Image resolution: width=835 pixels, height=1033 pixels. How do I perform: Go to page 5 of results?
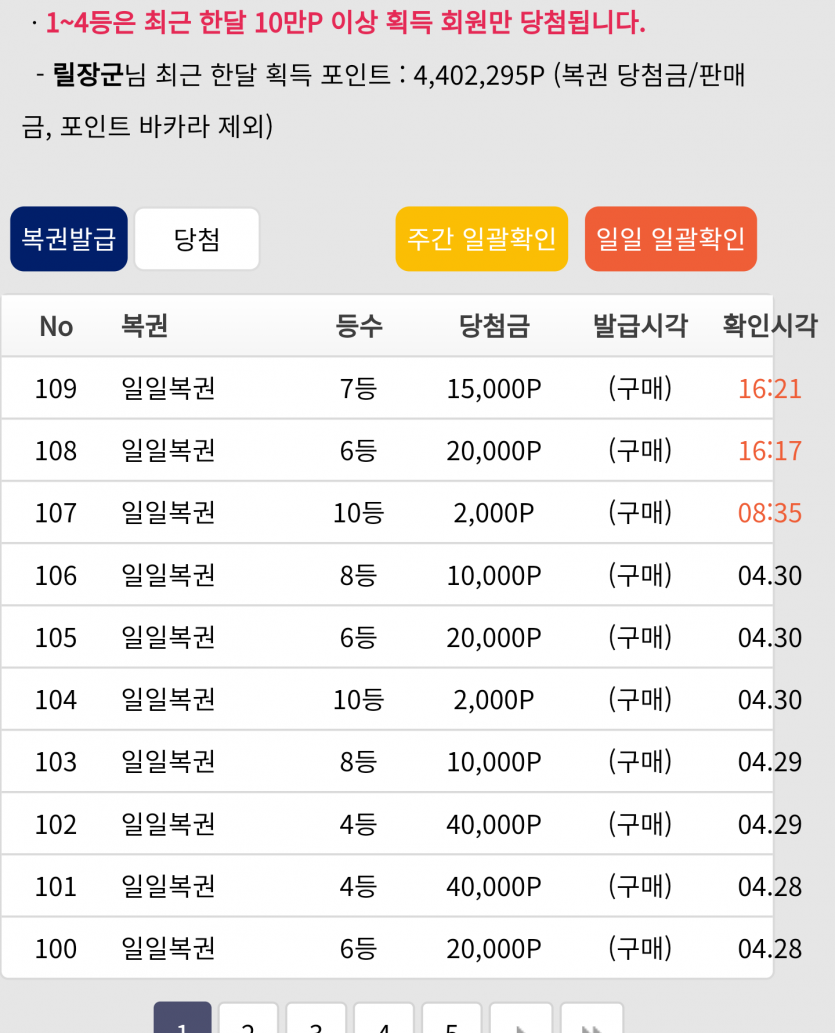(x=451, y=1022)
